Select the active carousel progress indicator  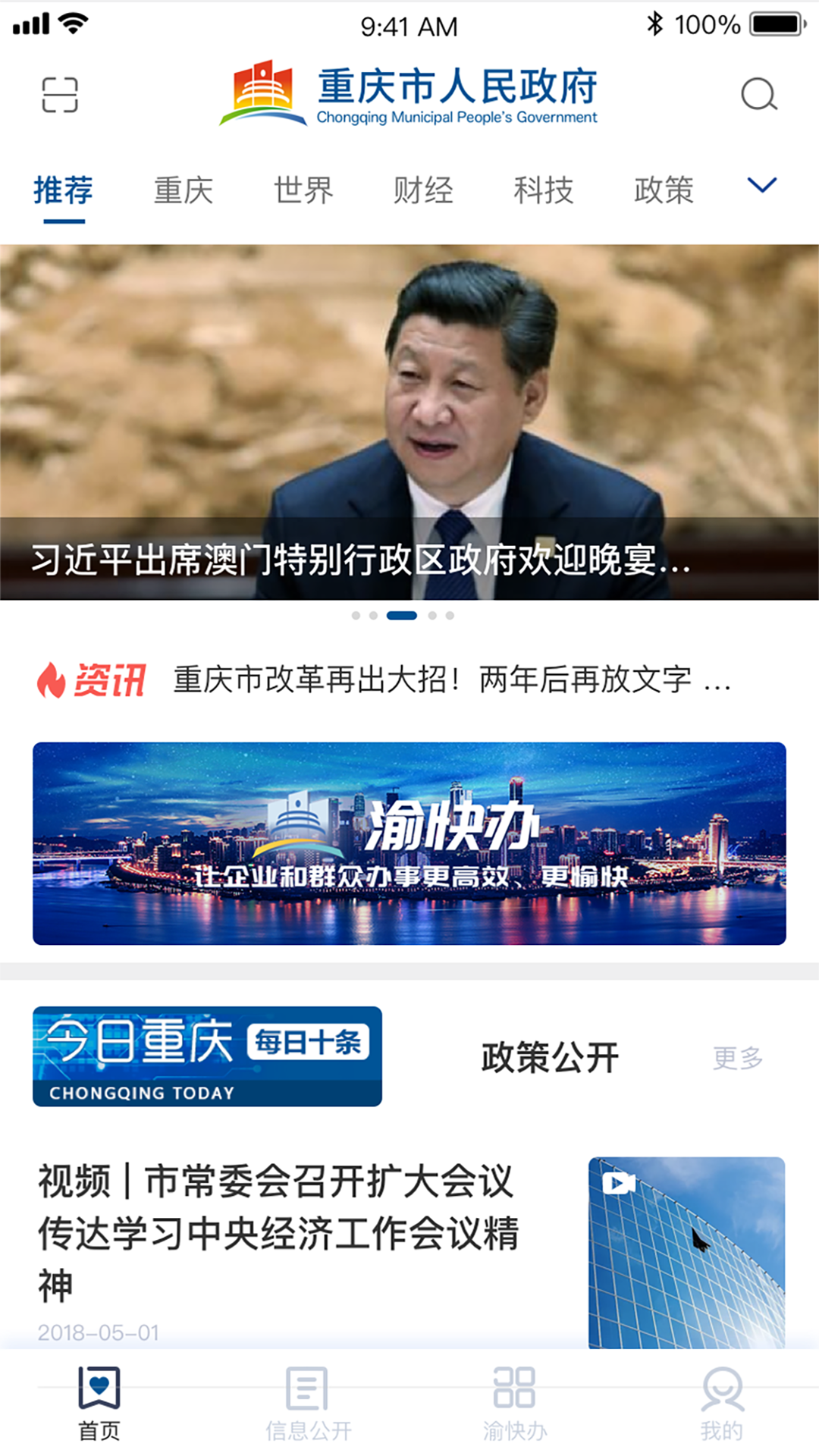pos(403,616)
